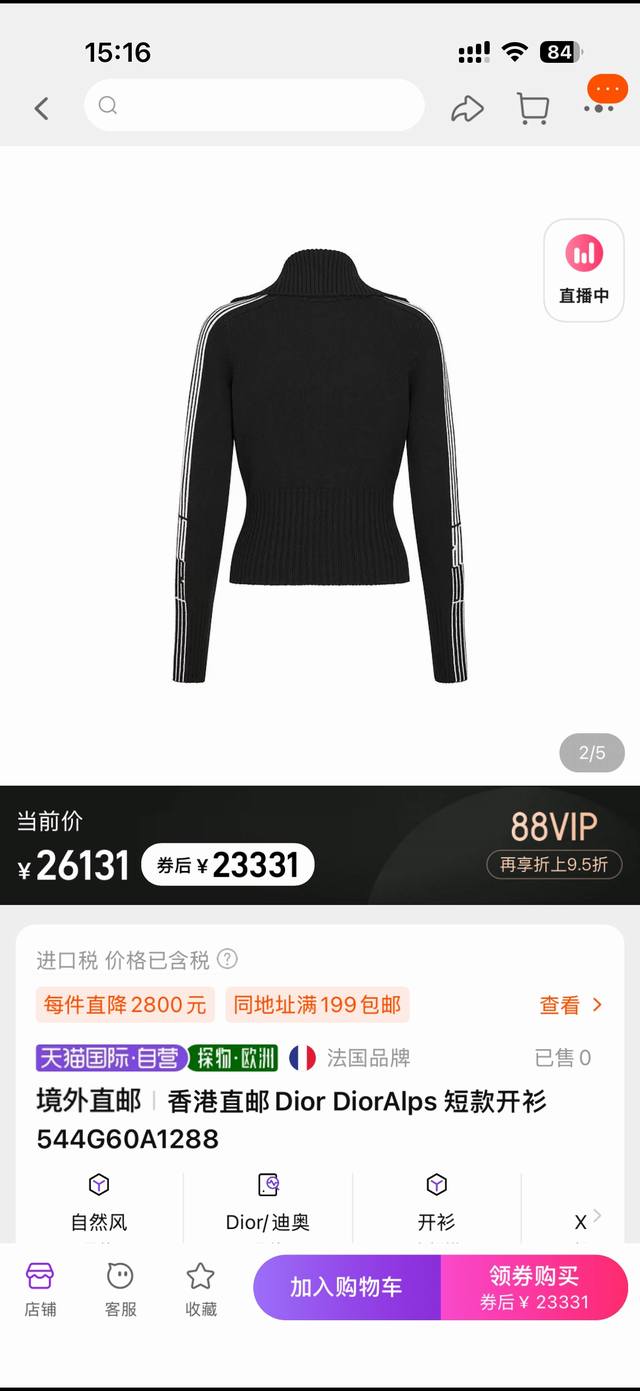Open the shopping cart
Image resolution: width=640 pixels, height=1391 pixels.
tap(533, 108)
